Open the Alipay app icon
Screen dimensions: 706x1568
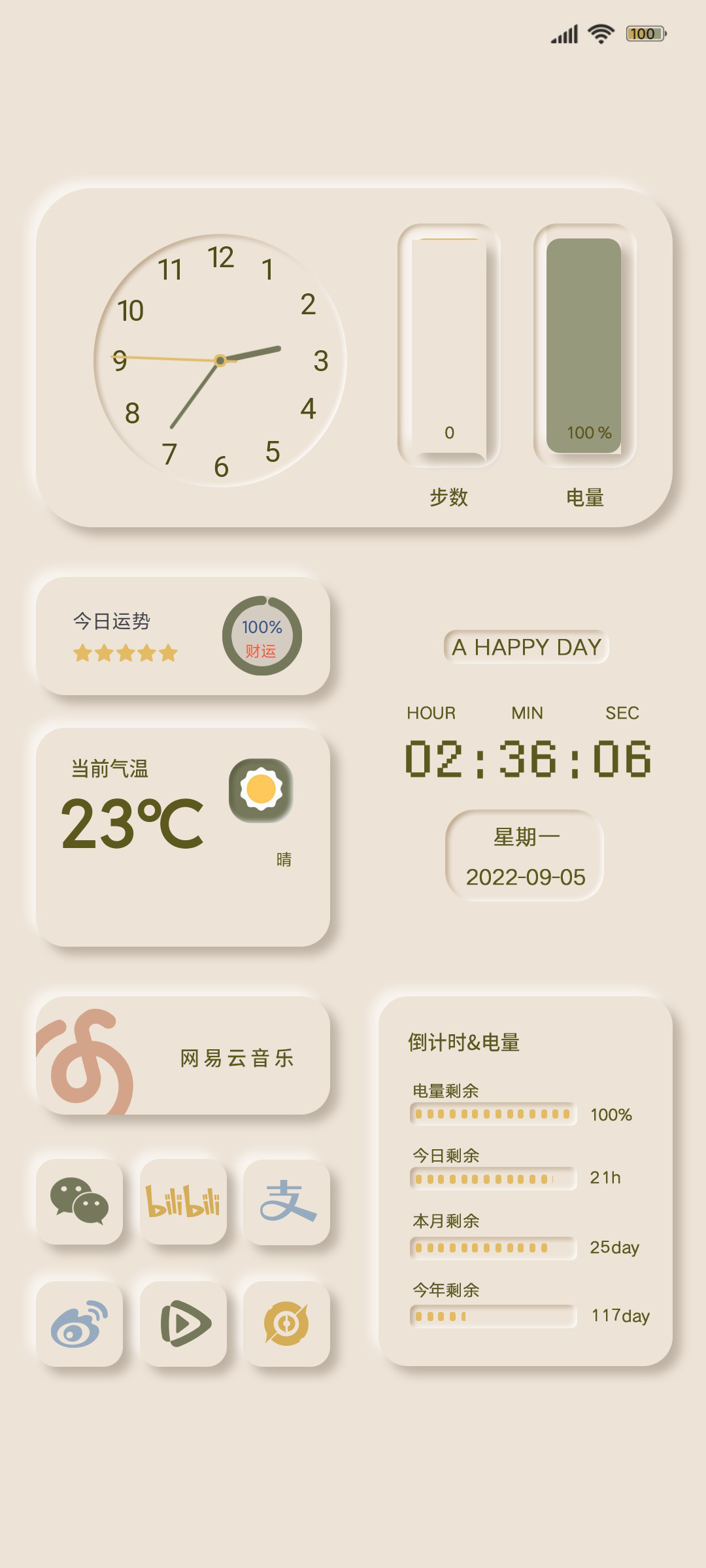click(x=286, y=1201)
